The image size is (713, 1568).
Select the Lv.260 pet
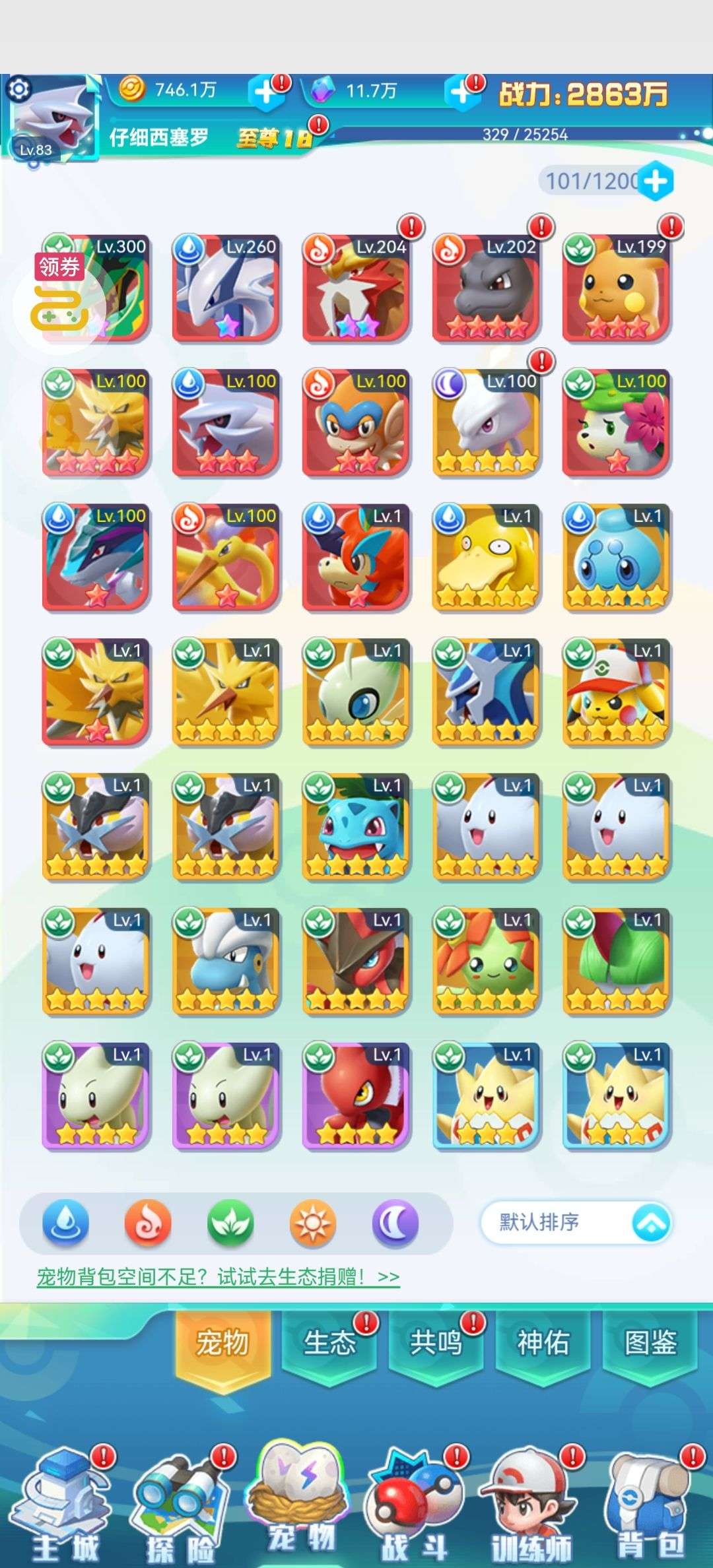pyautogui.click(x=226, y=288)
